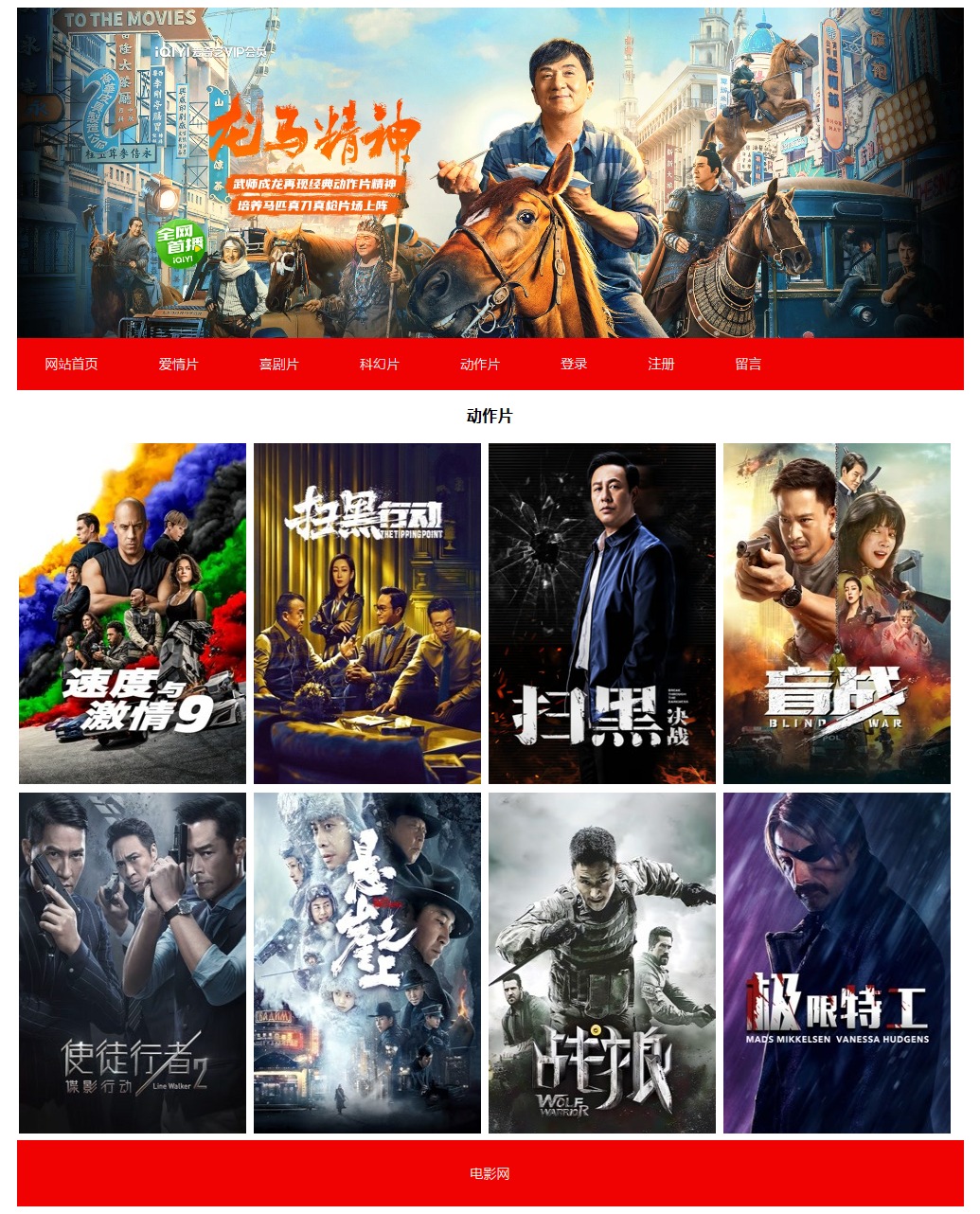980x1214 pixels.
Task: Tap the 使徒行者2 poster
Action: click(x=133, y=963)
